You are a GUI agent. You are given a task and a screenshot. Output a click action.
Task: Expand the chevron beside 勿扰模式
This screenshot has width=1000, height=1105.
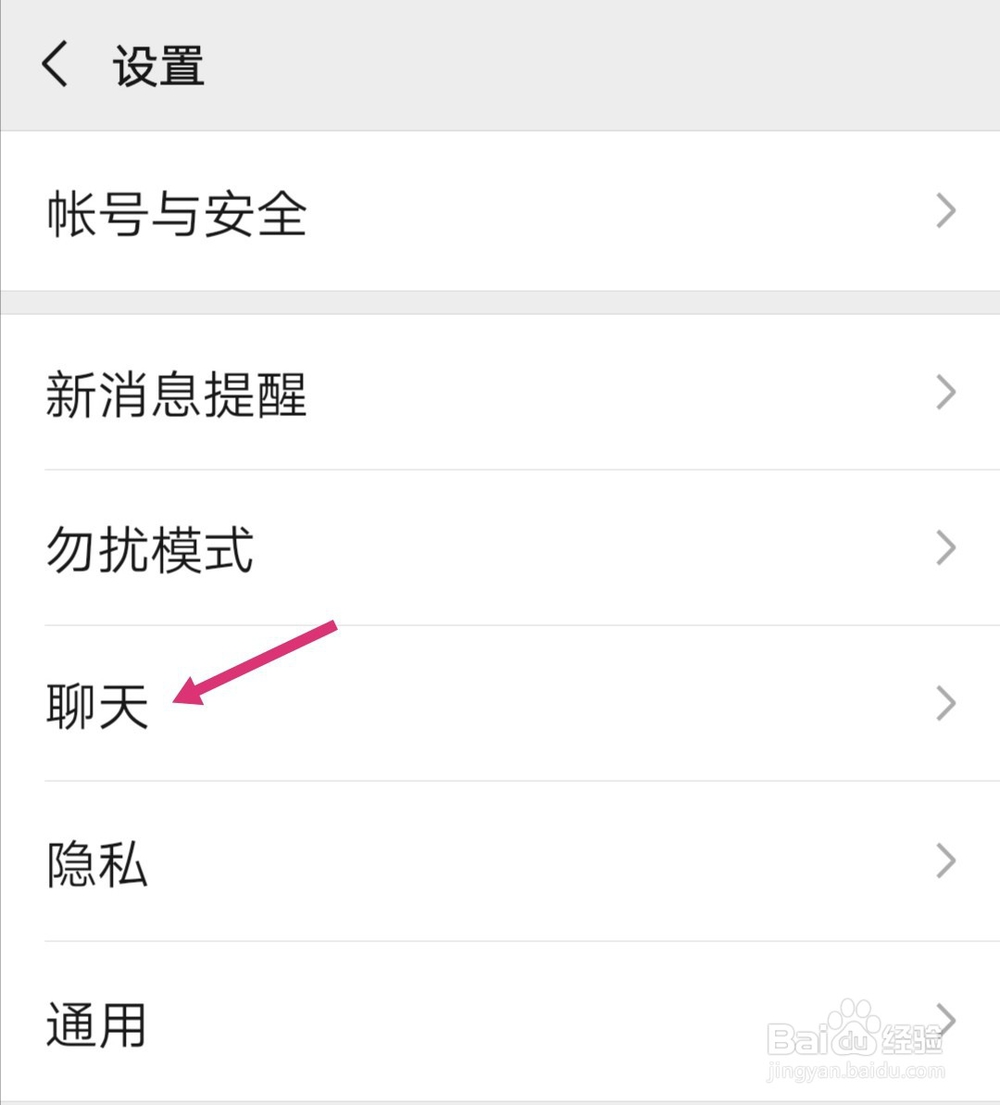click(944, 546)
